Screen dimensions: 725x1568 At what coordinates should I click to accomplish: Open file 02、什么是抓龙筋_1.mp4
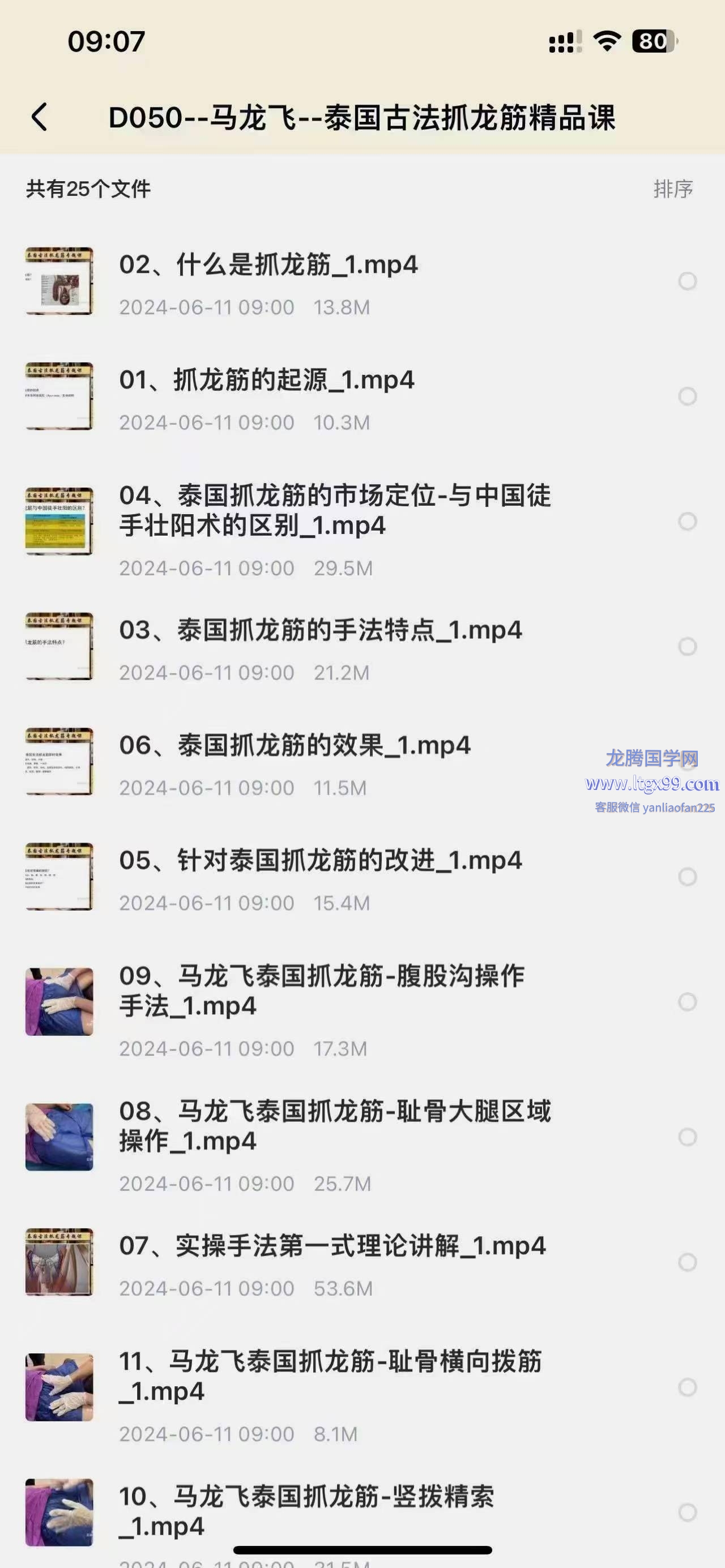268,266
